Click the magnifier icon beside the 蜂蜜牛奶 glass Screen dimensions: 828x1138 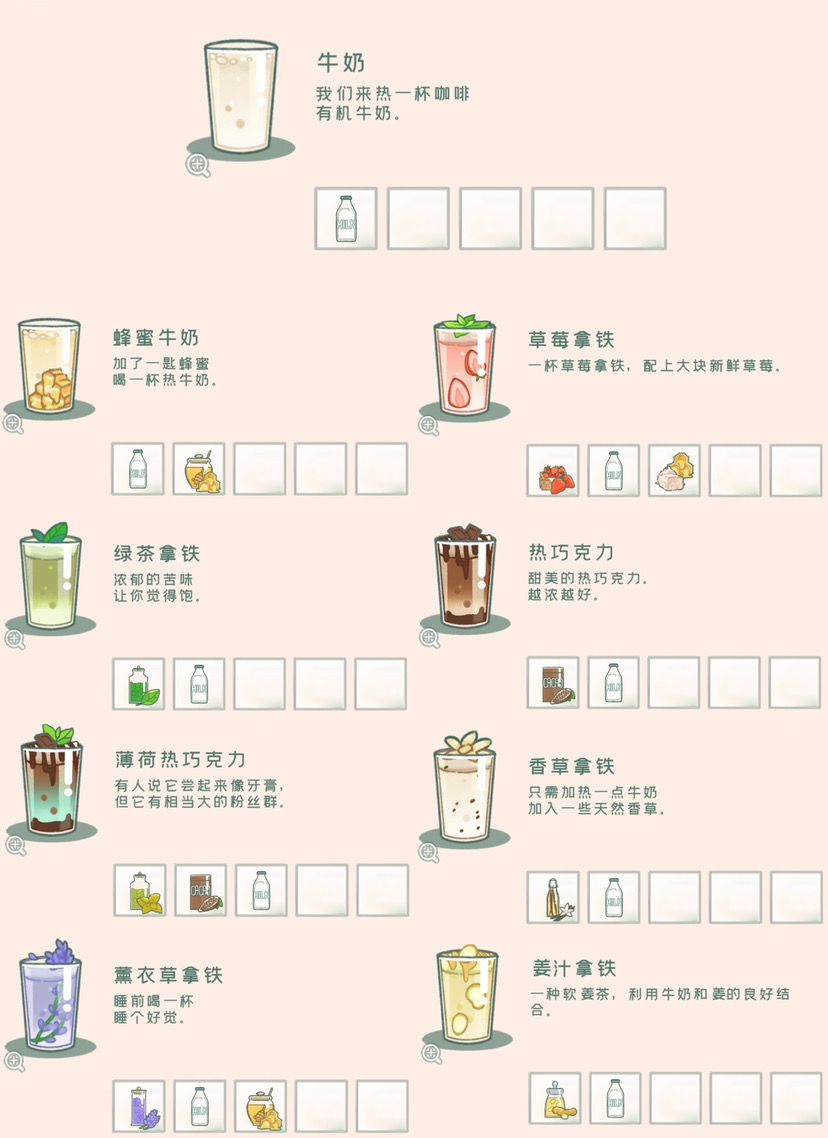[x=12, y=424]
